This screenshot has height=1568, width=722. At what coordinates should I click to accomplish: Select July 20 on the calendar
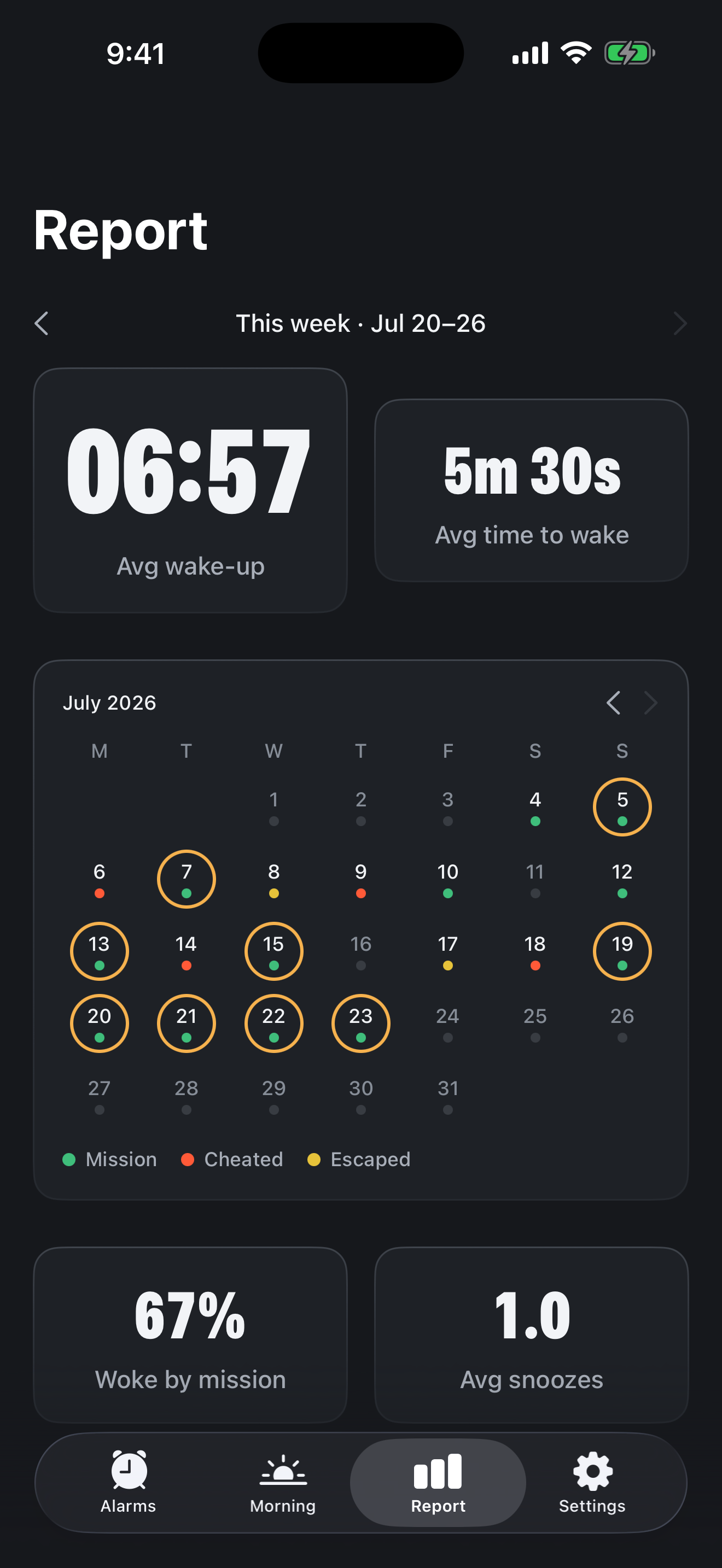tap(99, 1023)
